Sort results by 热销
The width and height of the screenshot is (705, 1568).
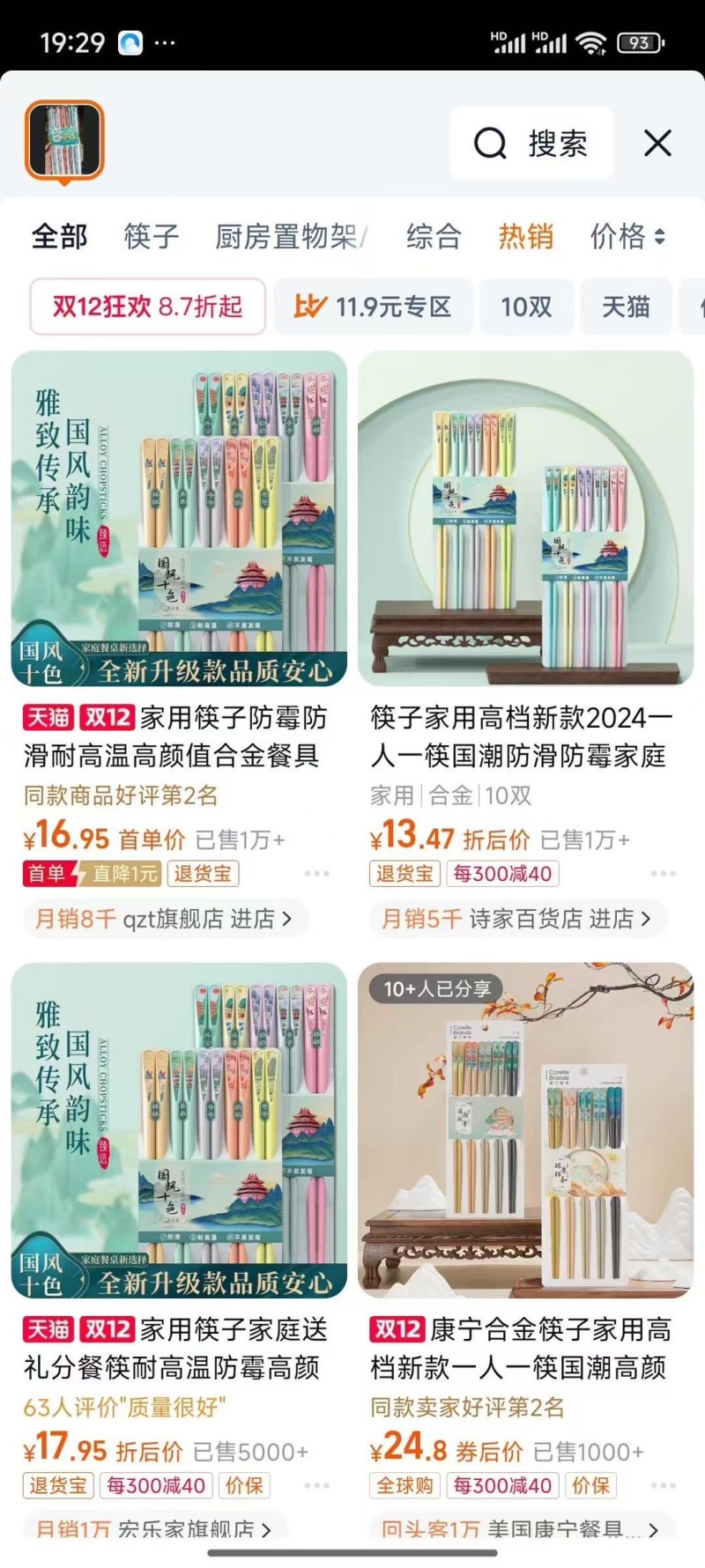[525, 236]
